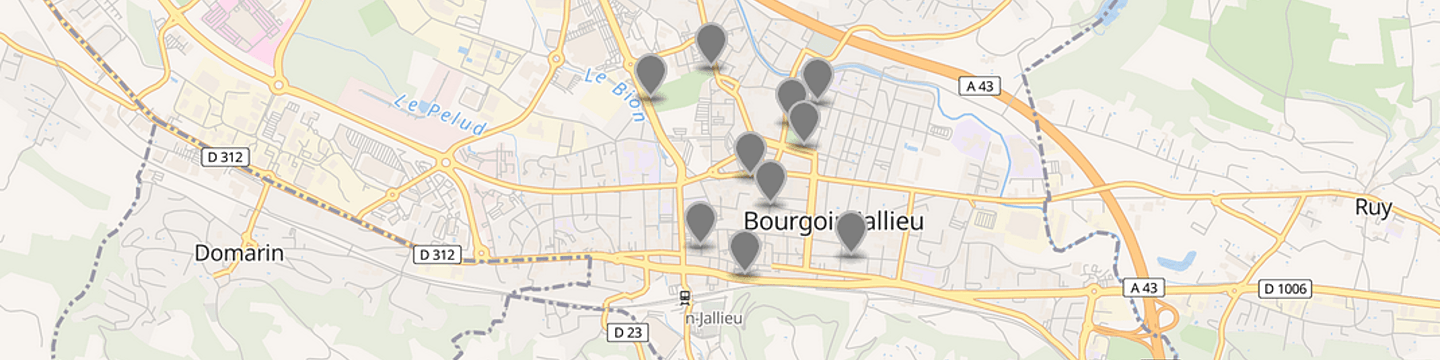Select the pin just left of Bourgoin text
The width and height of the screenshot is (1440, 360).
(700, 223)
